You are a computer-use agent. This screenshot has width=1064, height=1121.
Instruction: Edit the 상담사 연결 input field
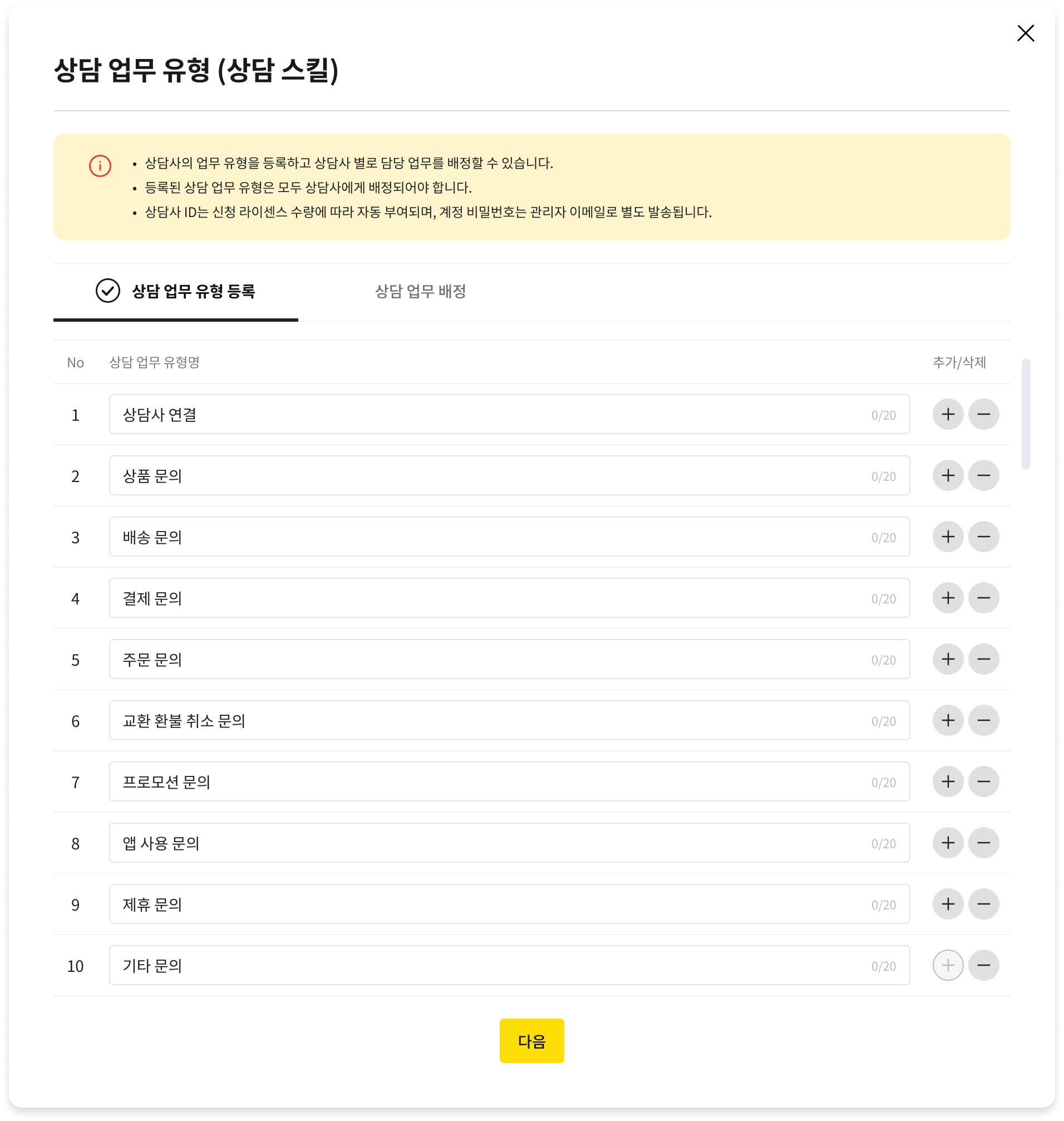[x=488, y=415]
